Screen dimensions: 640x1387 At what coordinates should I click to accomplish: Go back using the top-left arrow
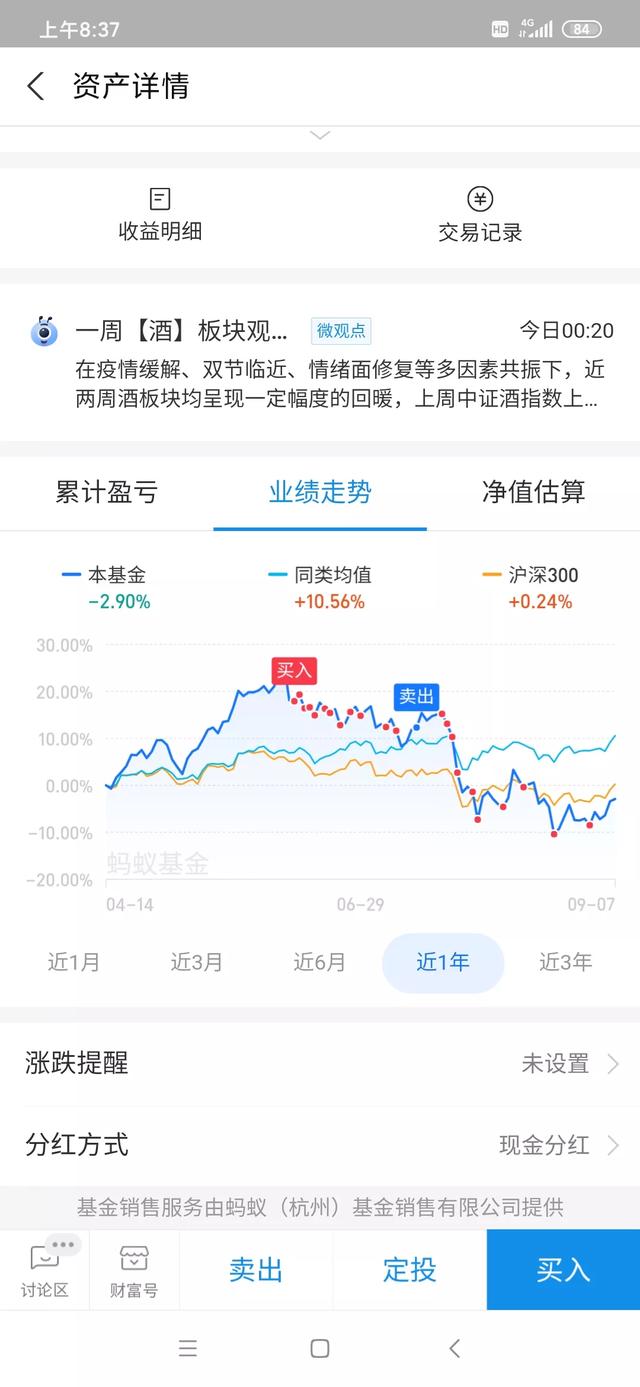coord(36,86)
